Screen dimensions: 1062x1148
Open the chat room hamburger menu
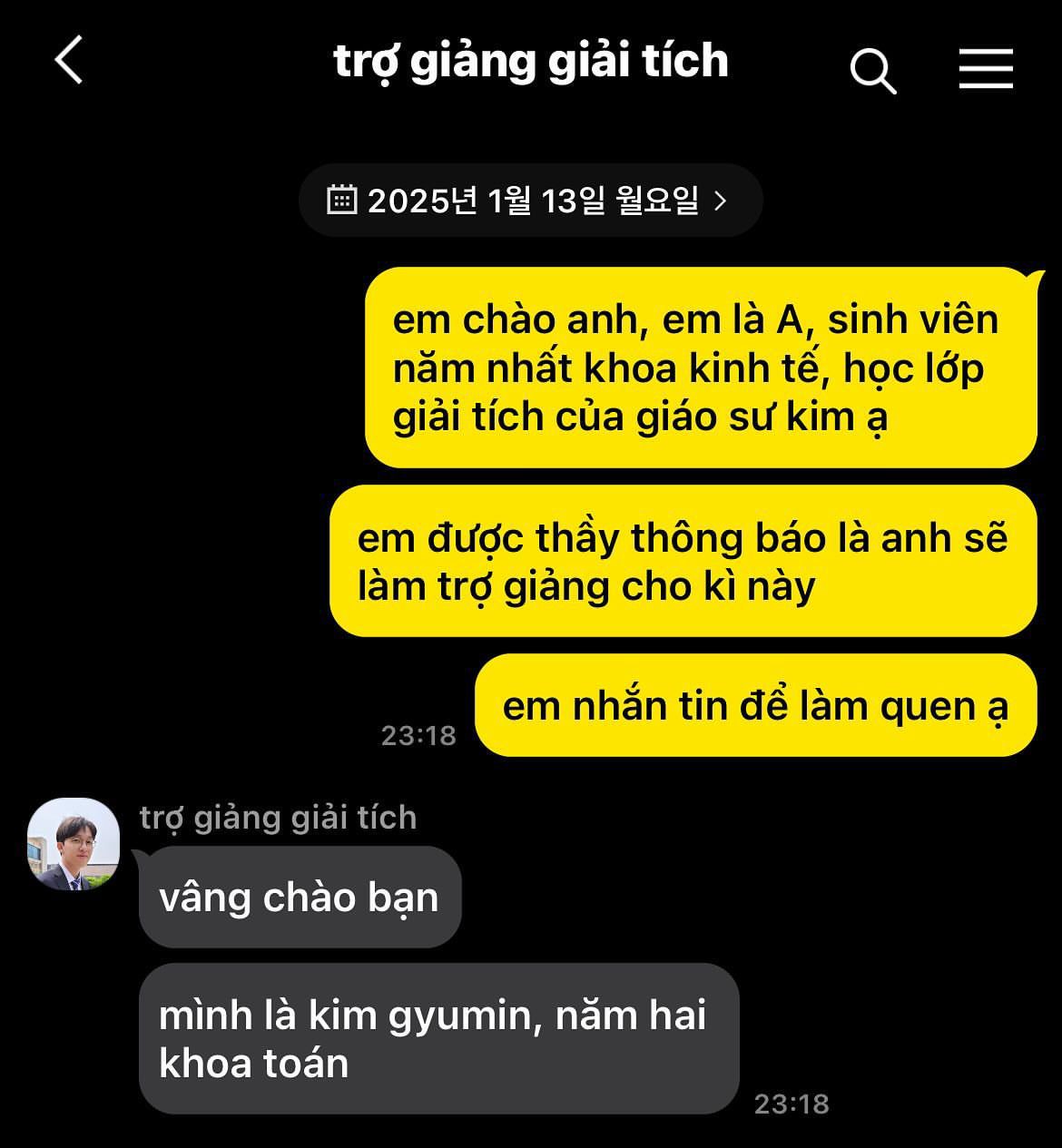tap(986, 69)
